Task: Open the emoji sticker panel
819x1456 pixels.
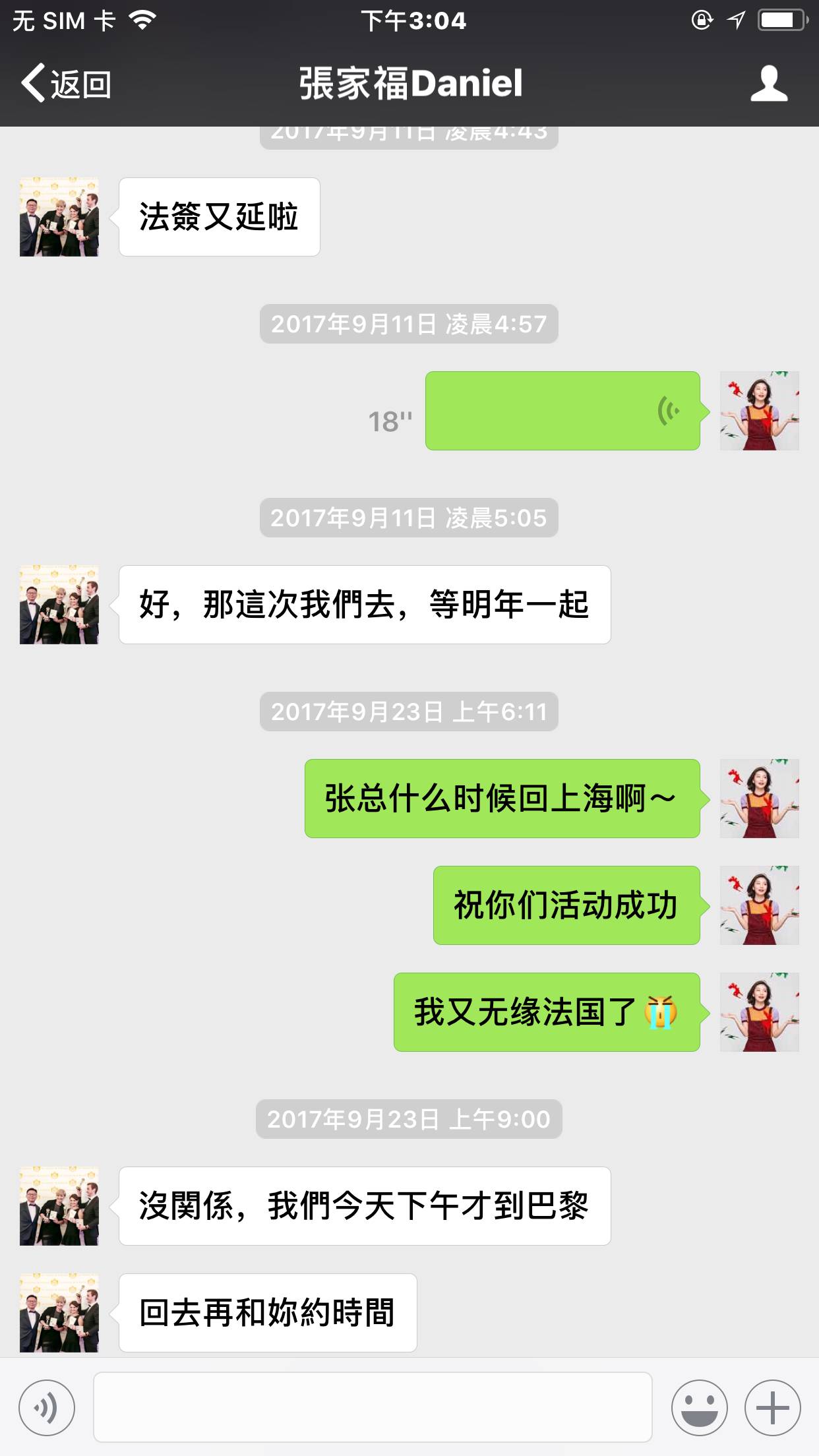Action: coord(699,1407)
